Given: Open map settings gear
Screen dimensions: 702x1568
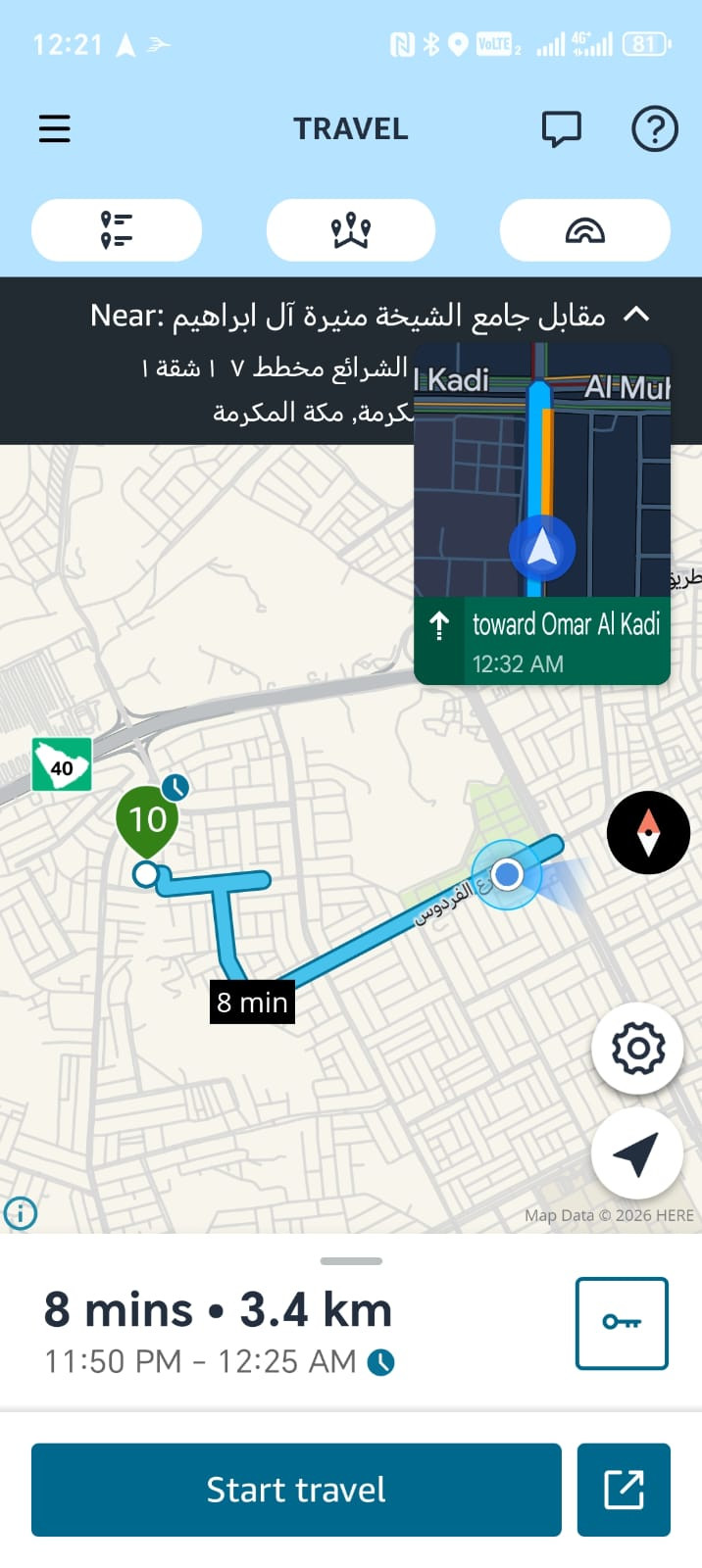Looking at the screenshot, I should point(637,1049).
